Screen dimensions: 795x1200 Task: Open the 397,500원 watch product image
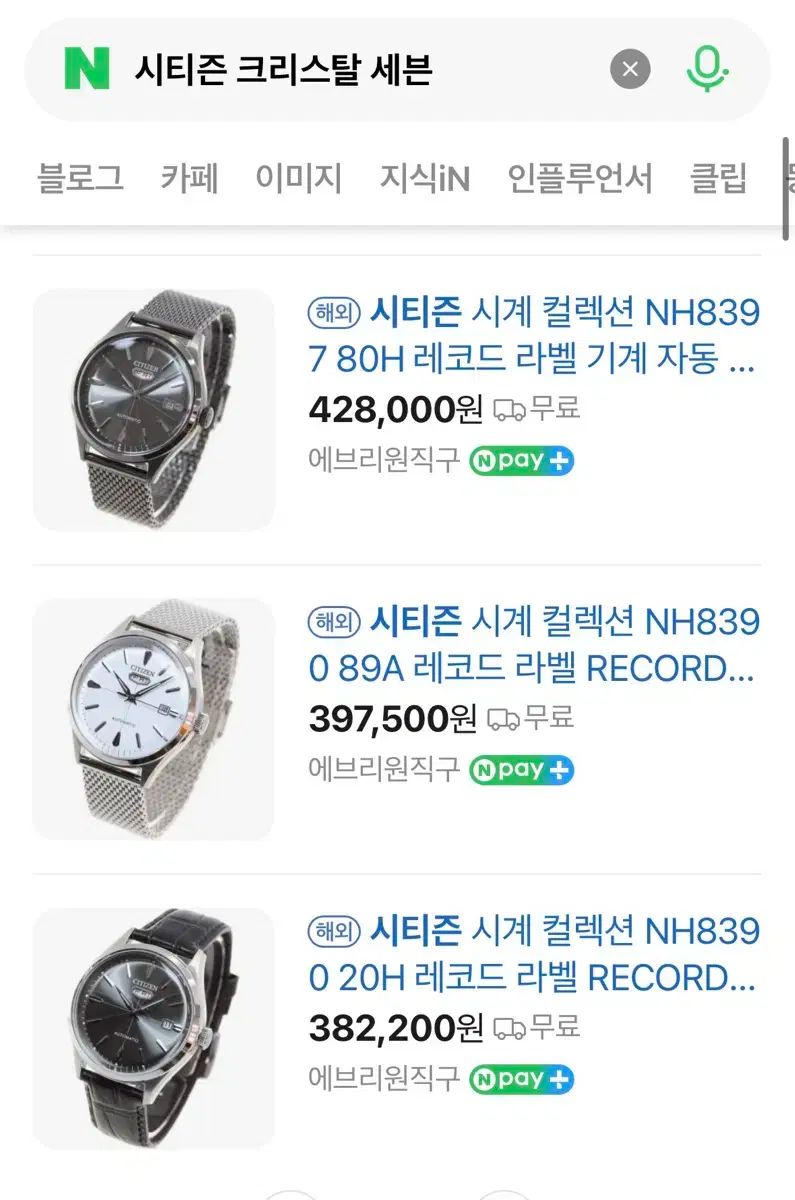[154, 719]
